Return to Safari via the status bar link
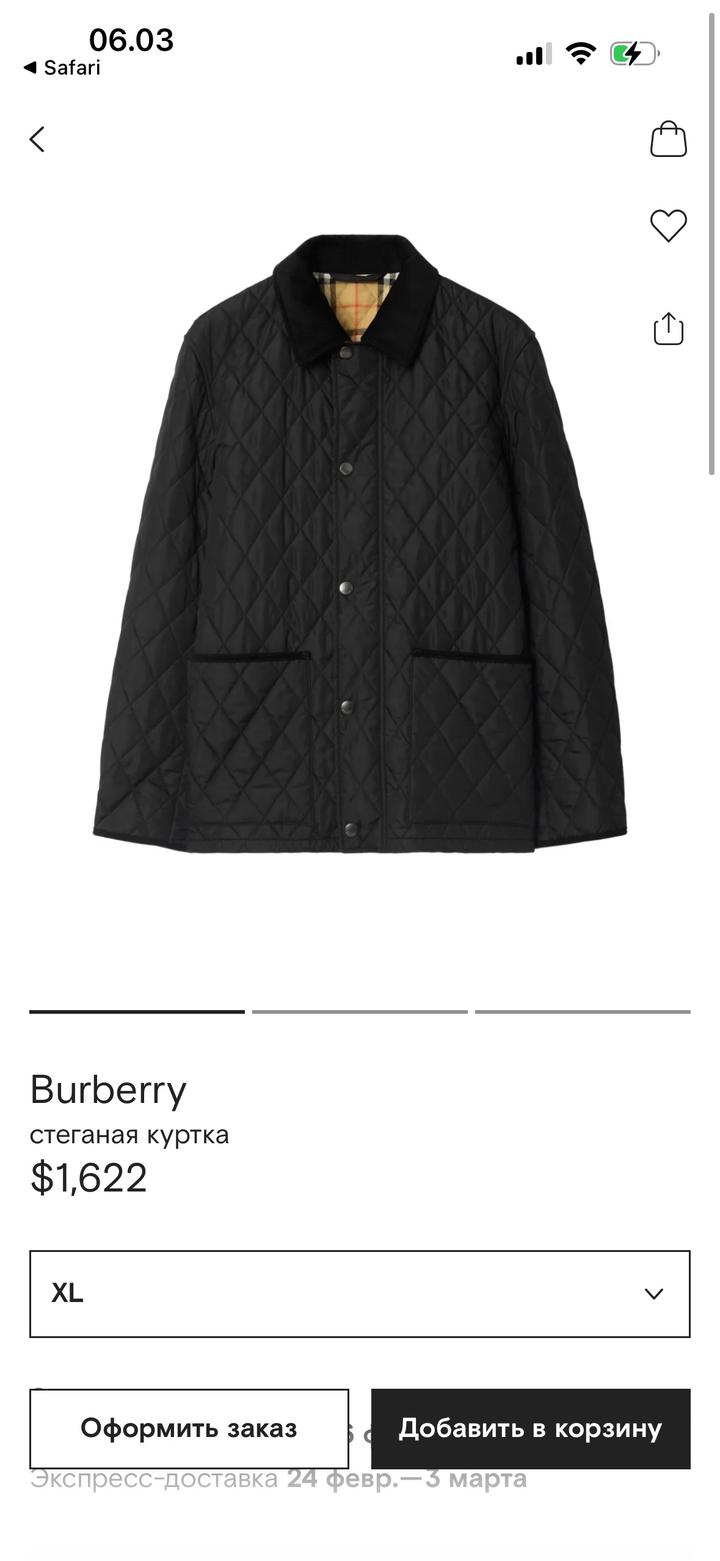Viewport: 720px width, 1561px height. point(62,68)
